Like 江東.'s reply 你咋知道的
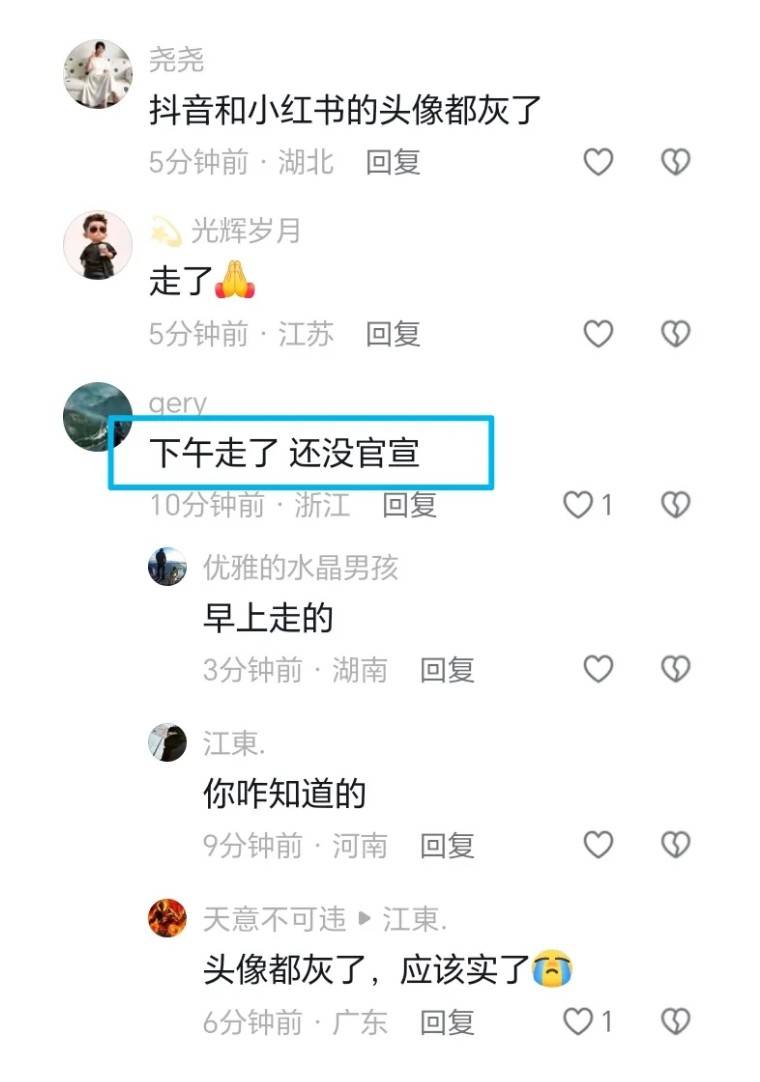This screenshot has height=1082, width=760. tap(598, 846)
